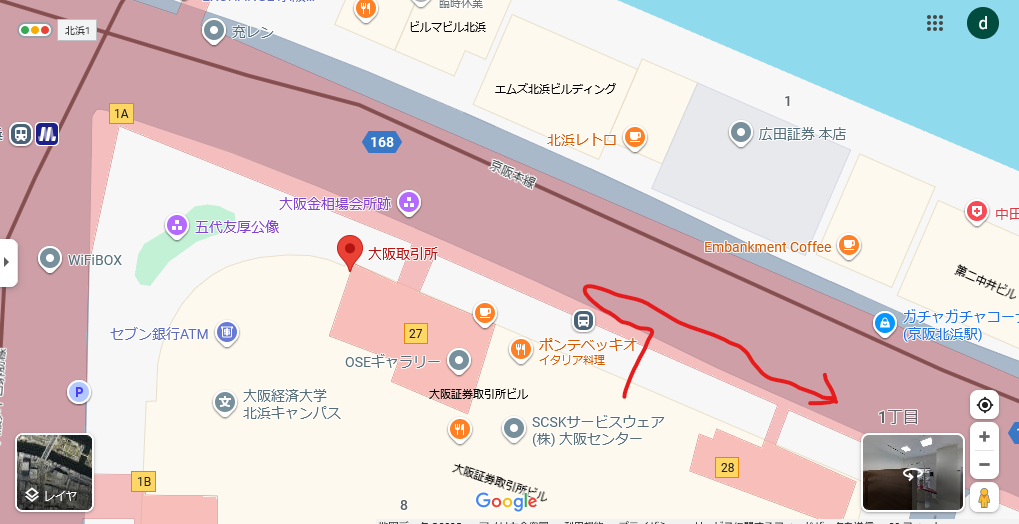Zoom in with the plus button
Screen dimensions: 1019x524
[985, 437]
